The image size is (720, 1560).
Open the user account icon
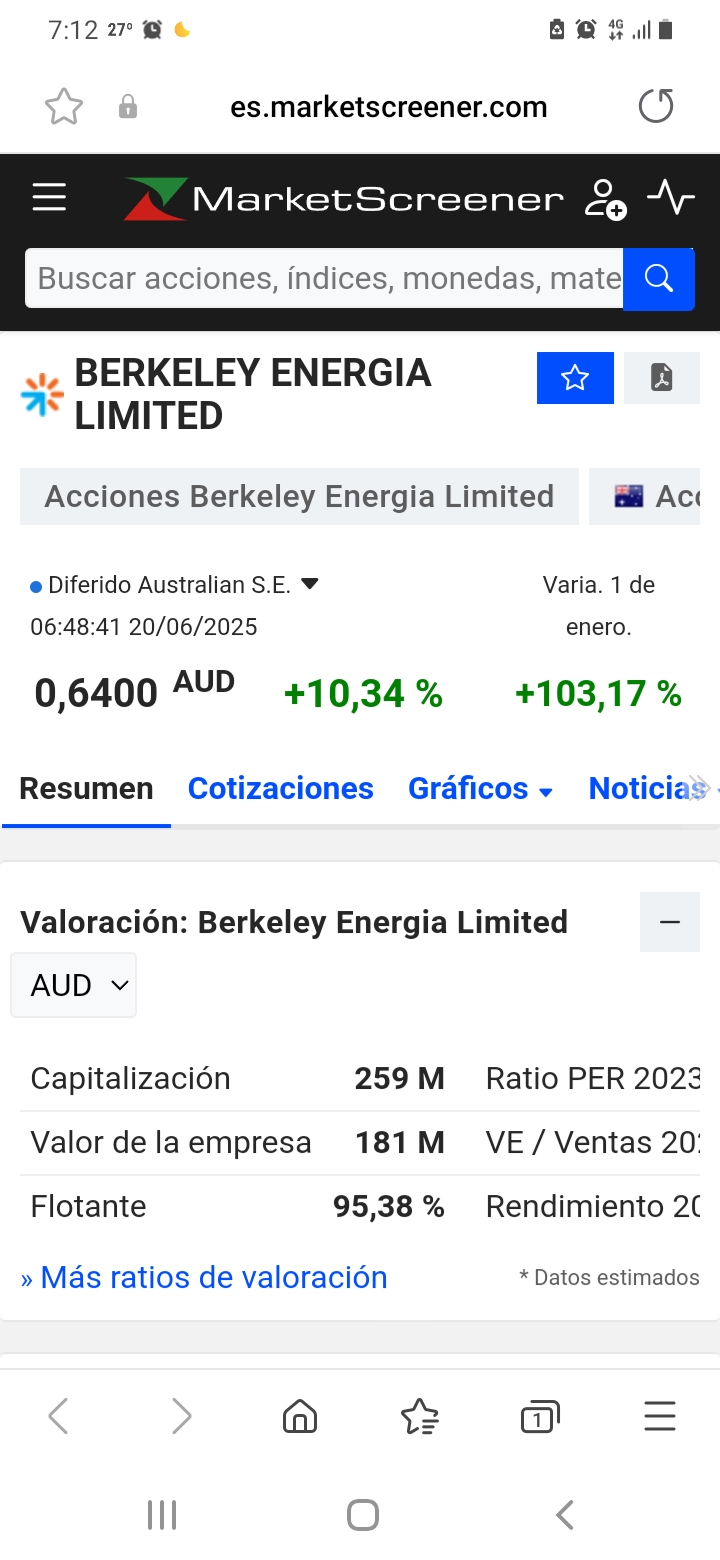coord(604,199)
